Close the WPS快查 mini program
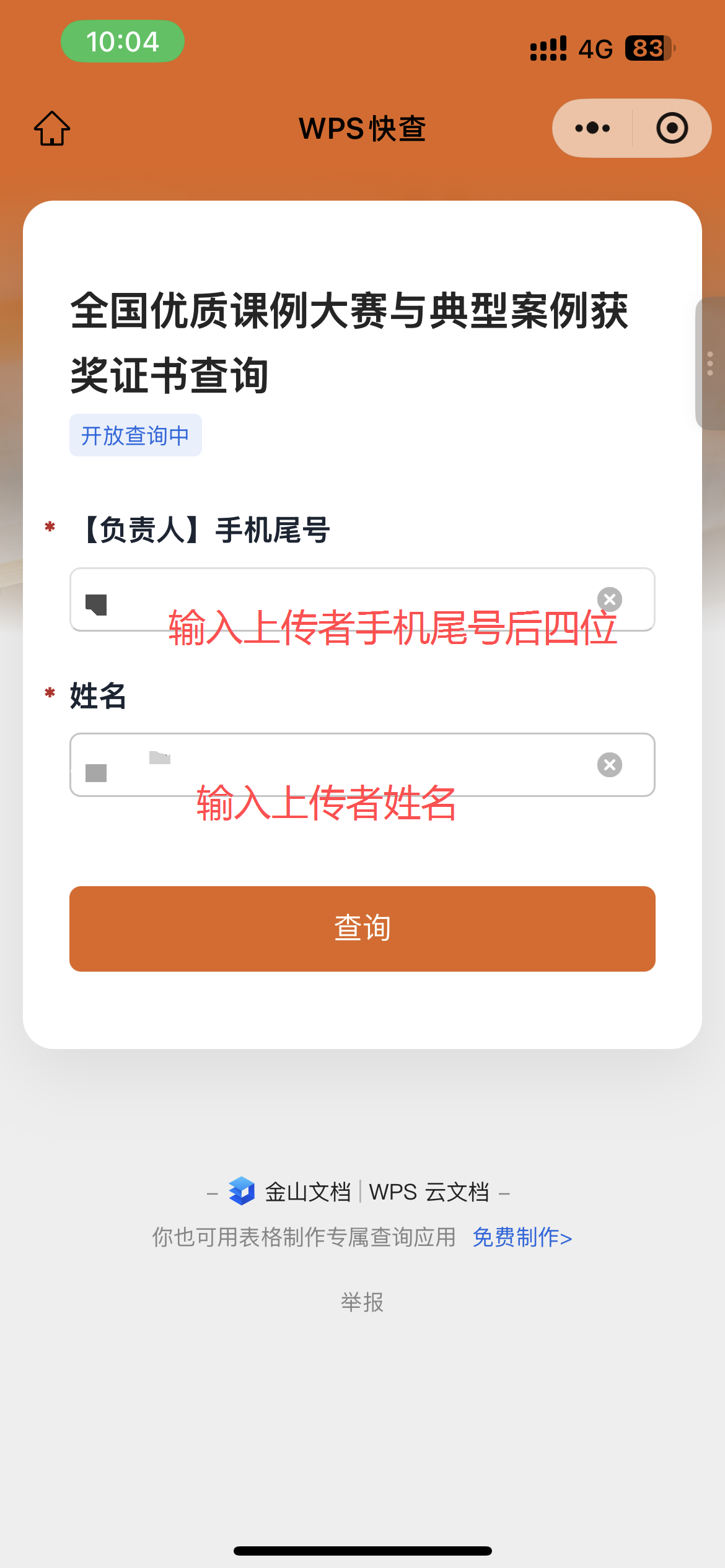Image resolution: width=725 pixels, height=1568 pixels. (x=672, y=128)
